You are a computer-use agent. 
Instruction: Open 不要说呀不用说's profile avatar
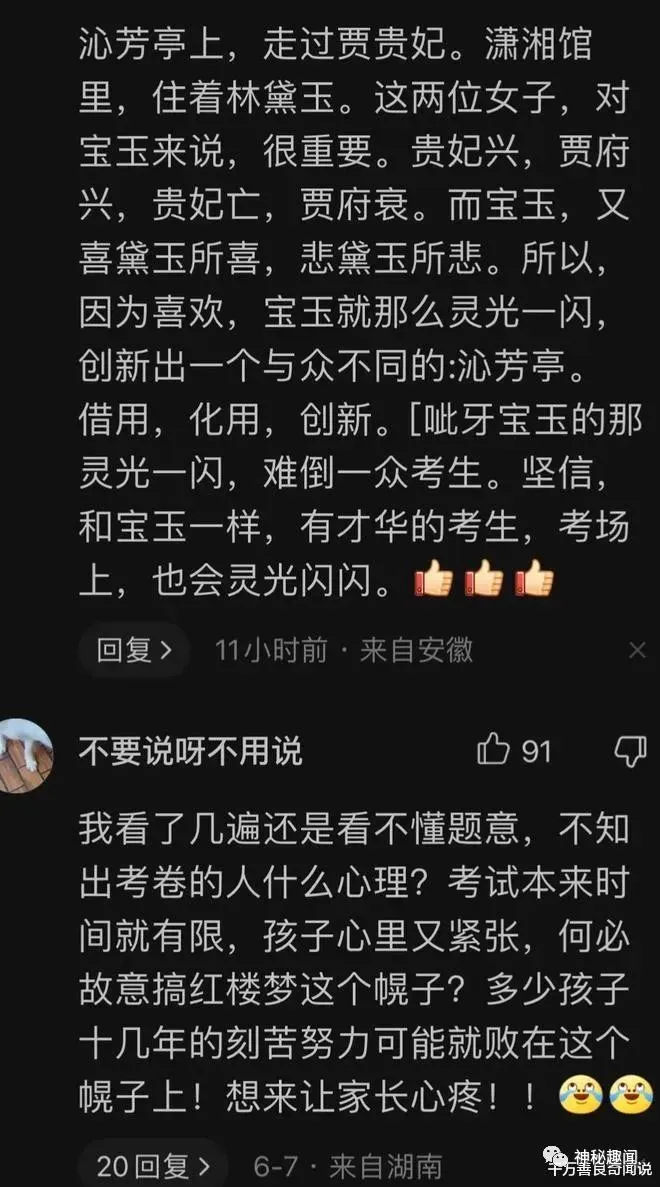[x=22, y=754]
